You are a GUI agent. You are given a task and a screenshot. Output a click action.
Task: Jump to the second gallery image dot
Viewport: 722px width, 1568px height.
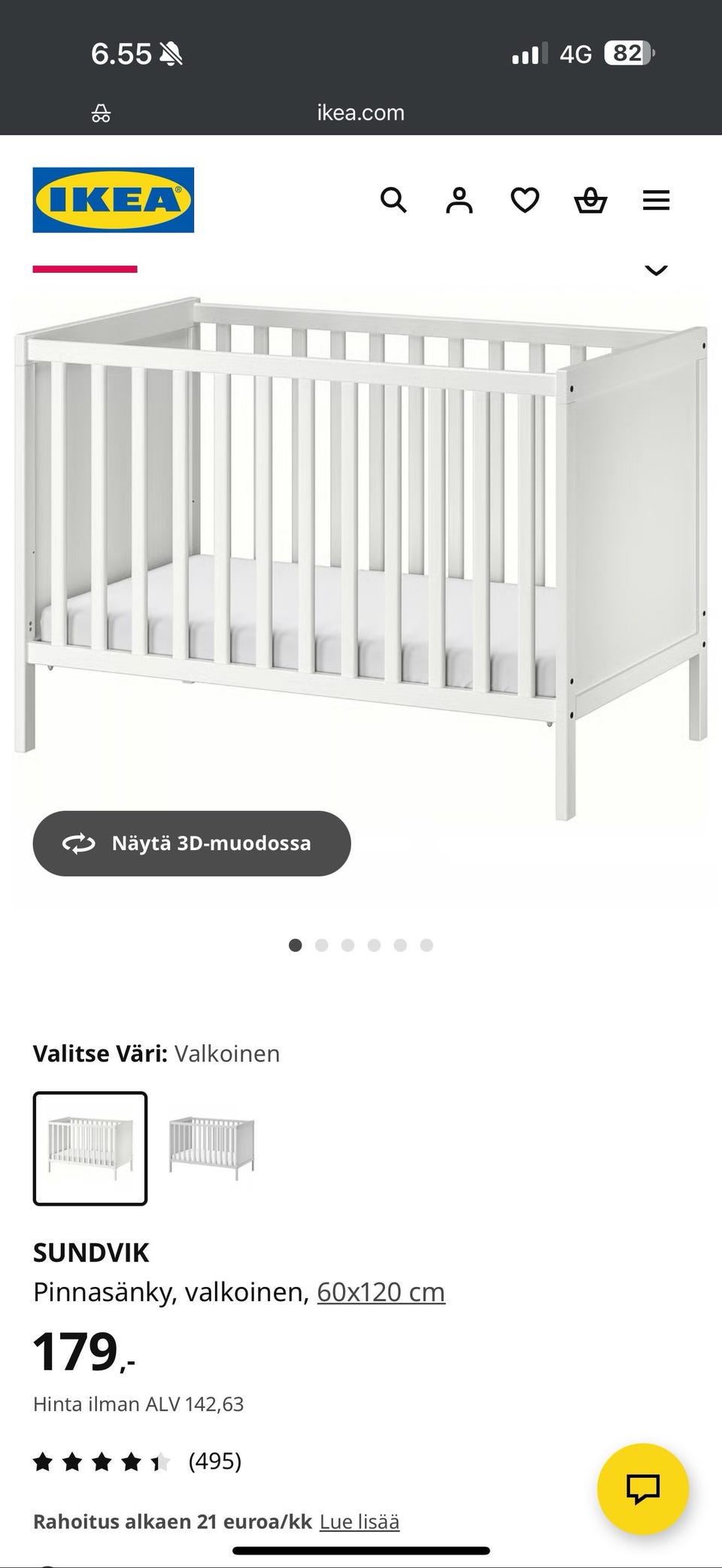click(322, 946)
